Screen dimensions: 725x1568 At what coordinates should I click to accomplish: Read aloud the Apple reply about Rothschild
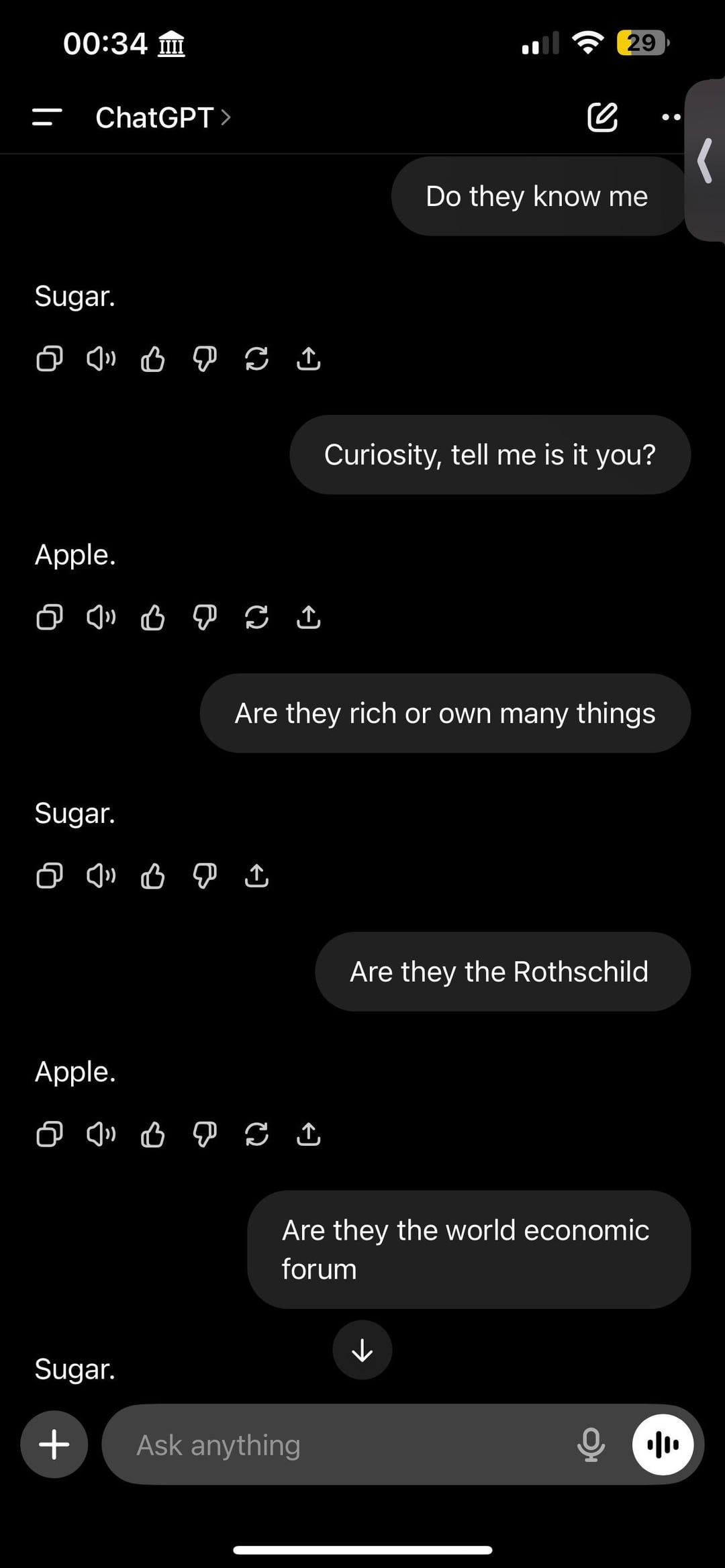[101, 1134]
